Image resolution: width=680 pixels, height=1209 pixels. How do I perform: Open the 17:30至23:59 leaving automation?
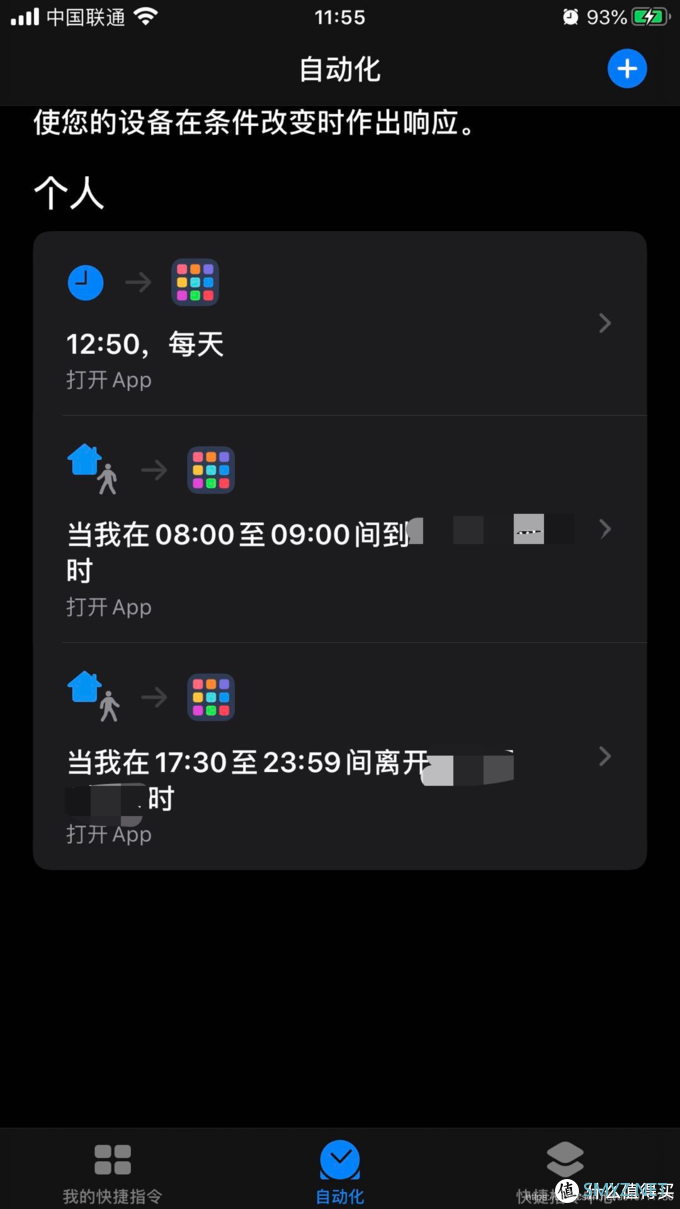tap(339, 757)
